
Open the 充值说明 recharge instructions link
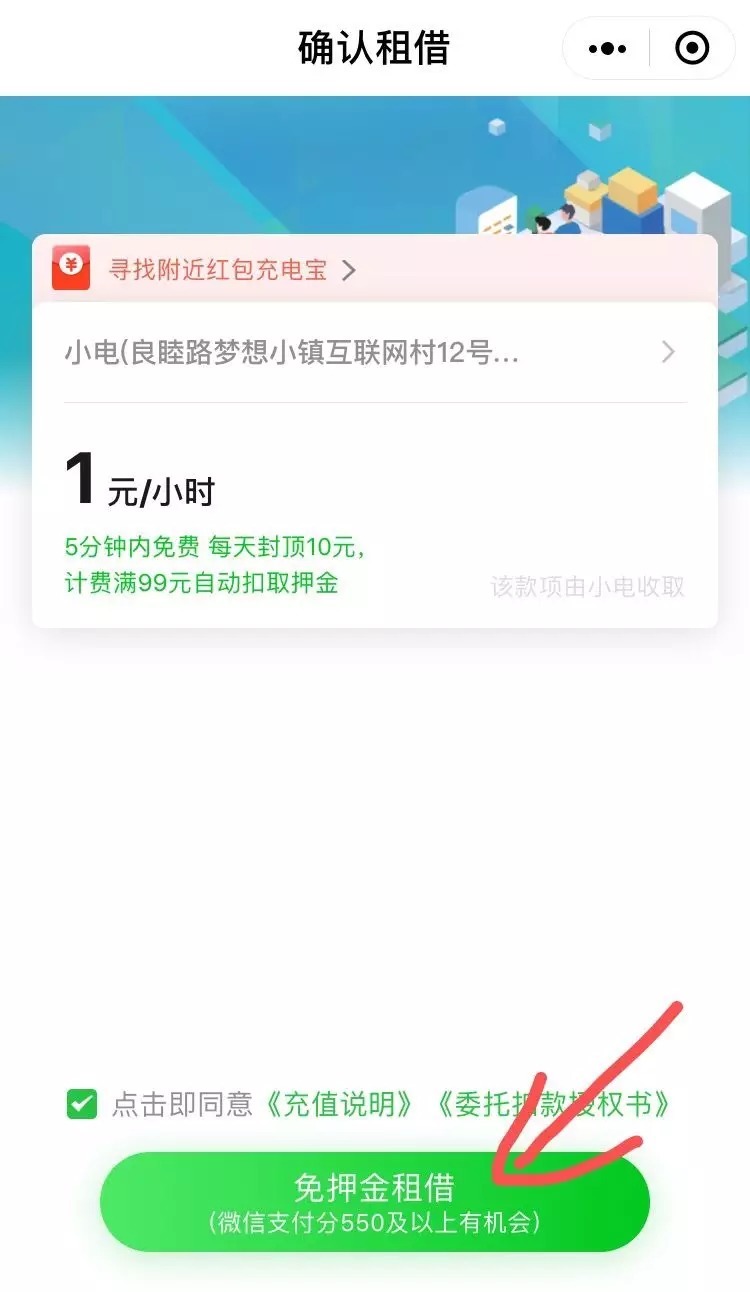click(x=336, y=1105)
